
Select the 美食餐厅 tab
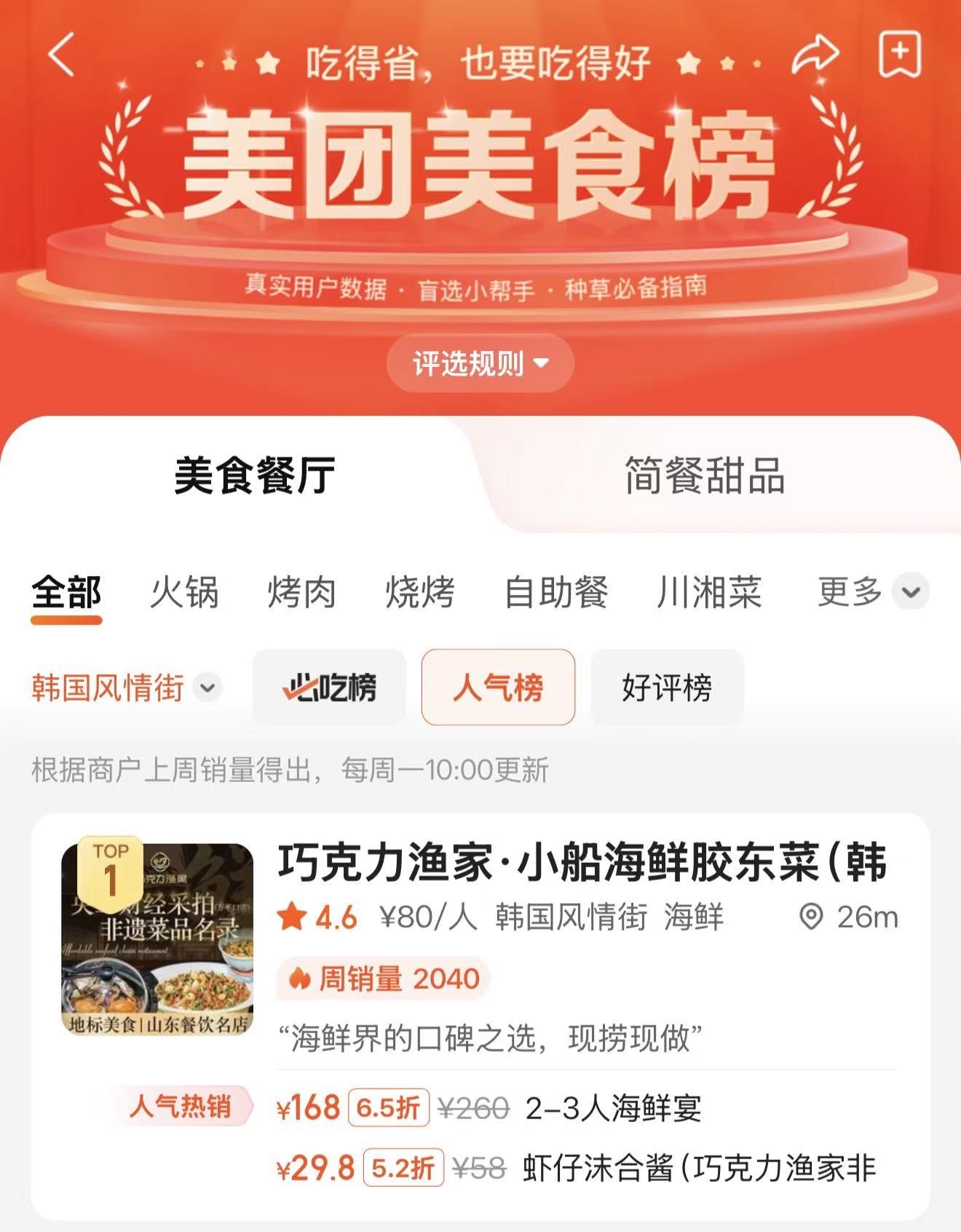click(x=254, y=475)
